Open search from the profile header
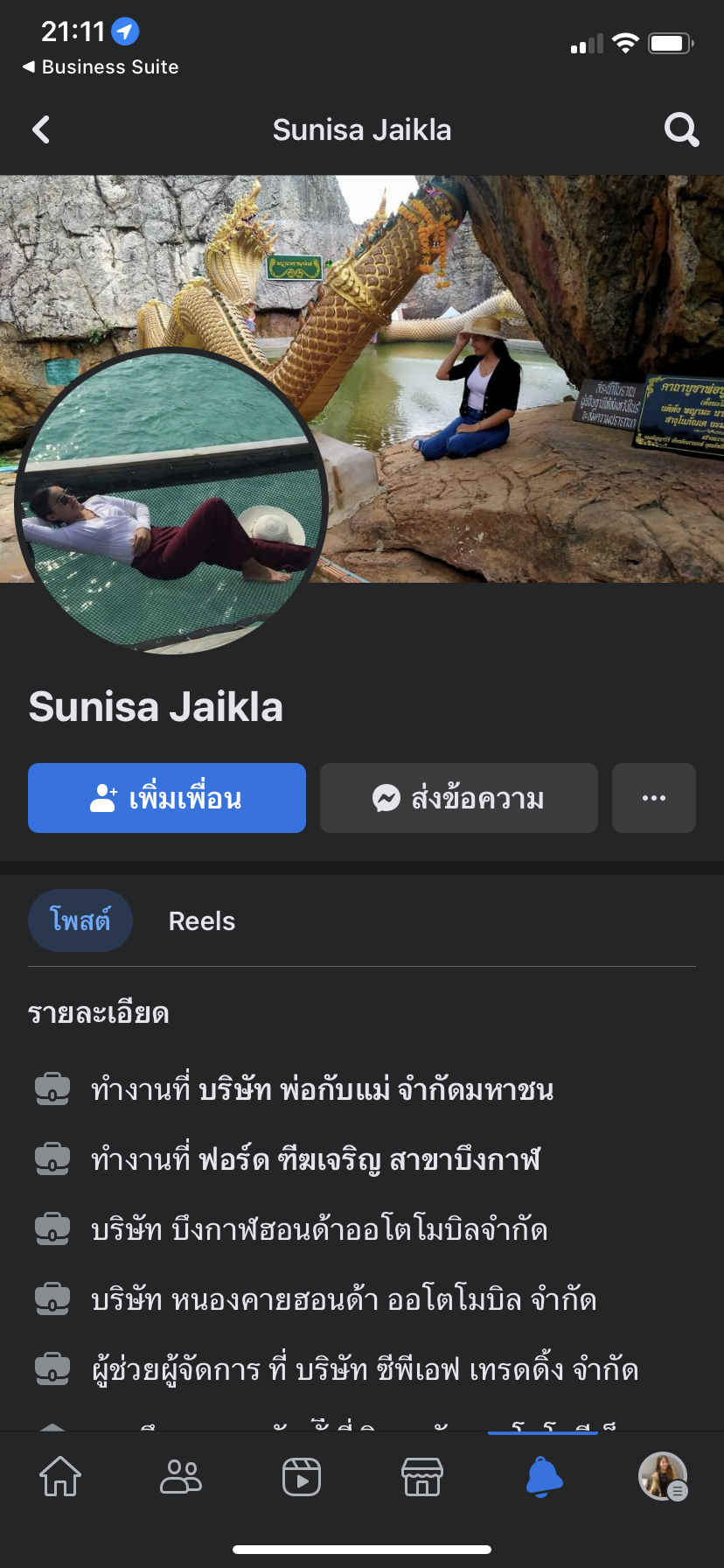The width and height of the screenshot is (724, 1568). [681, 130]
